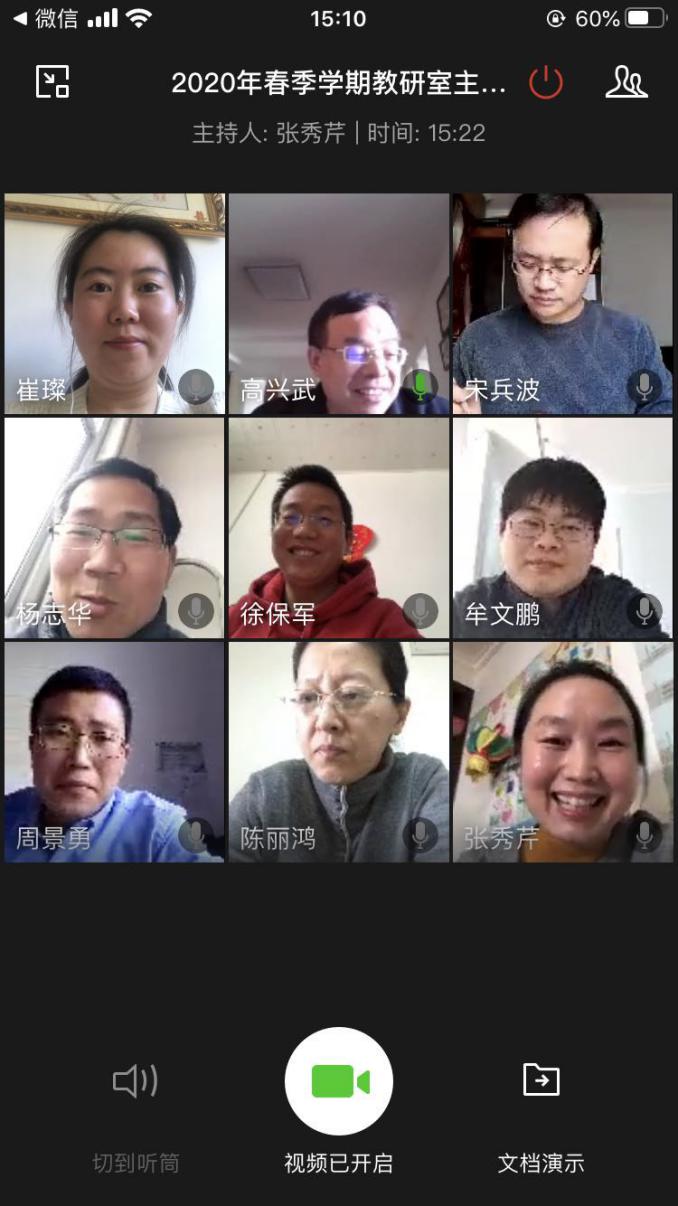Screen dimensions: 678x1206
Task: Select 周景勇's video tile
Action: [x=114, y=752]
